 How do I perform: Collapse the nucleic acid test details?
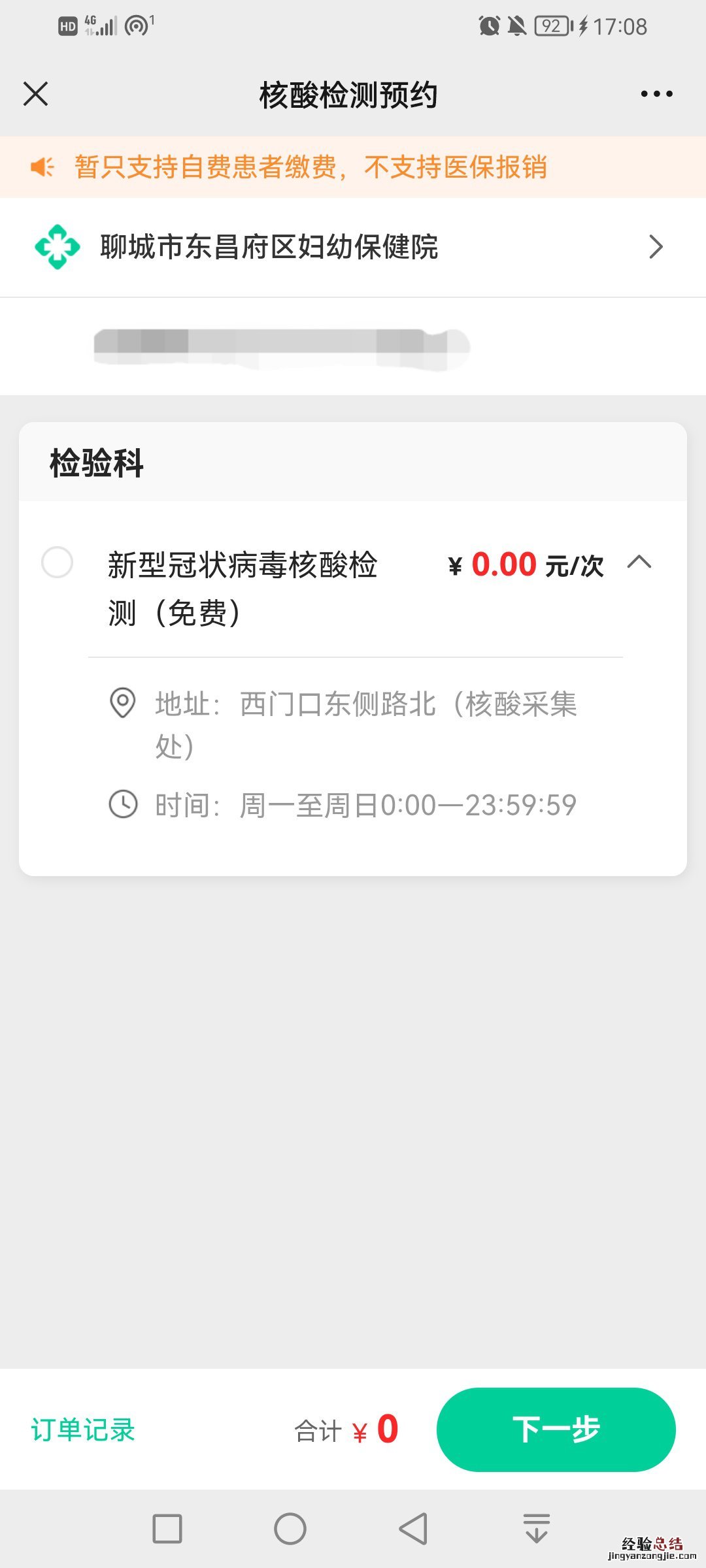639,563
